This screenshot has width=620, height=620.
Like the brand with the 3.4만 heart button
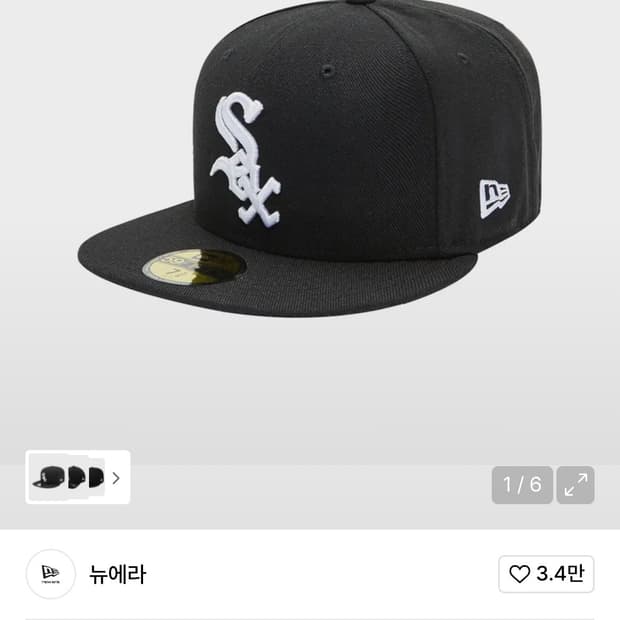546,574
